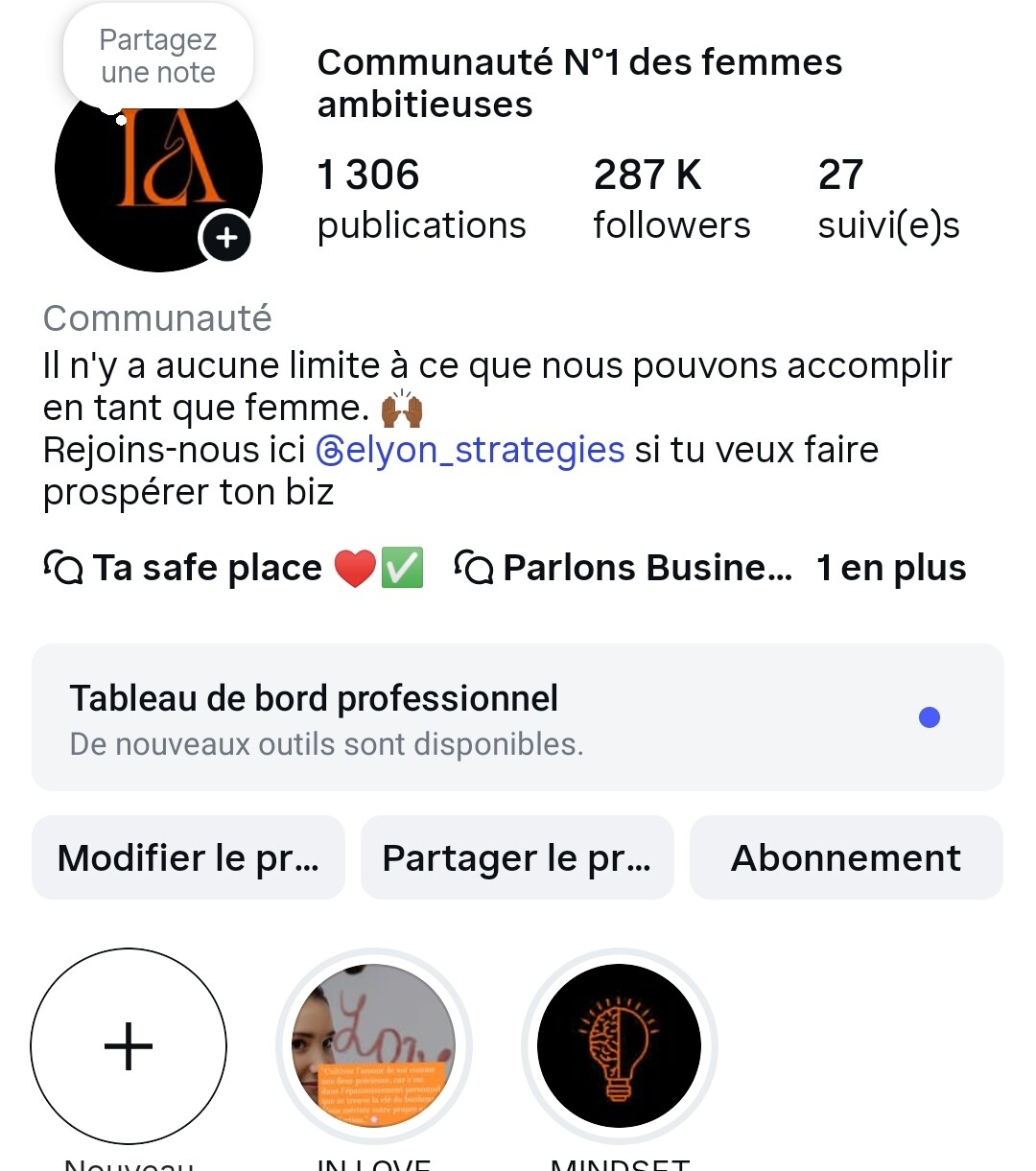Tap the "Partager le pr..." button
The width and height of the screenshot is (1036, 1171).
click(x=517, y=857)
